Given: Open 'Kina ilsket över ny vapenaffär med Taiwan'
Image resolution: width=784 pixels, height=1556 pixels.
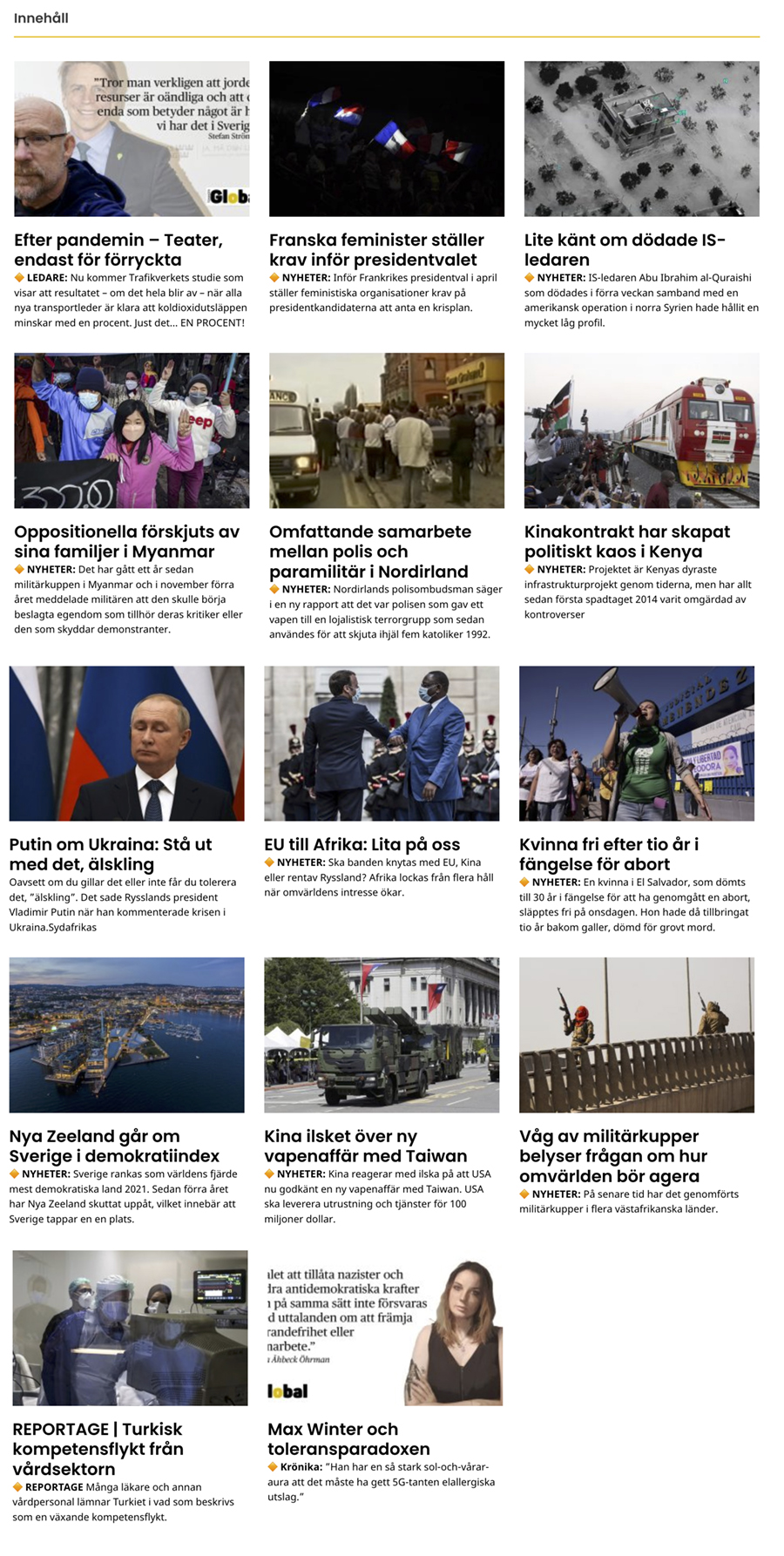Looking at the screenshot, I should (365, 1146).
